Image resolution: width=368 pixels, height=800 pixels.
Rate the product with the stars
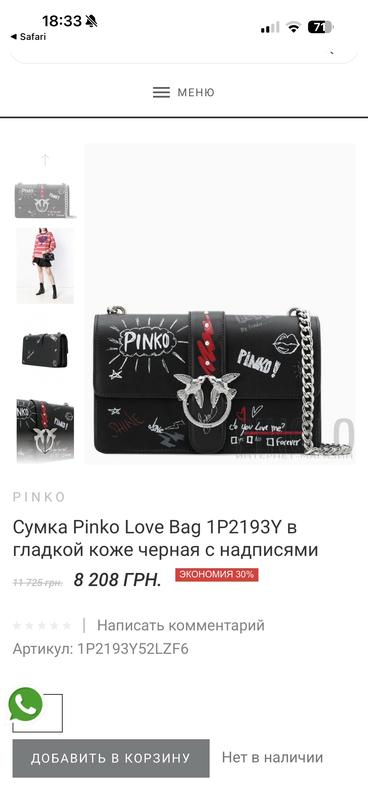(x=42, y=626)
